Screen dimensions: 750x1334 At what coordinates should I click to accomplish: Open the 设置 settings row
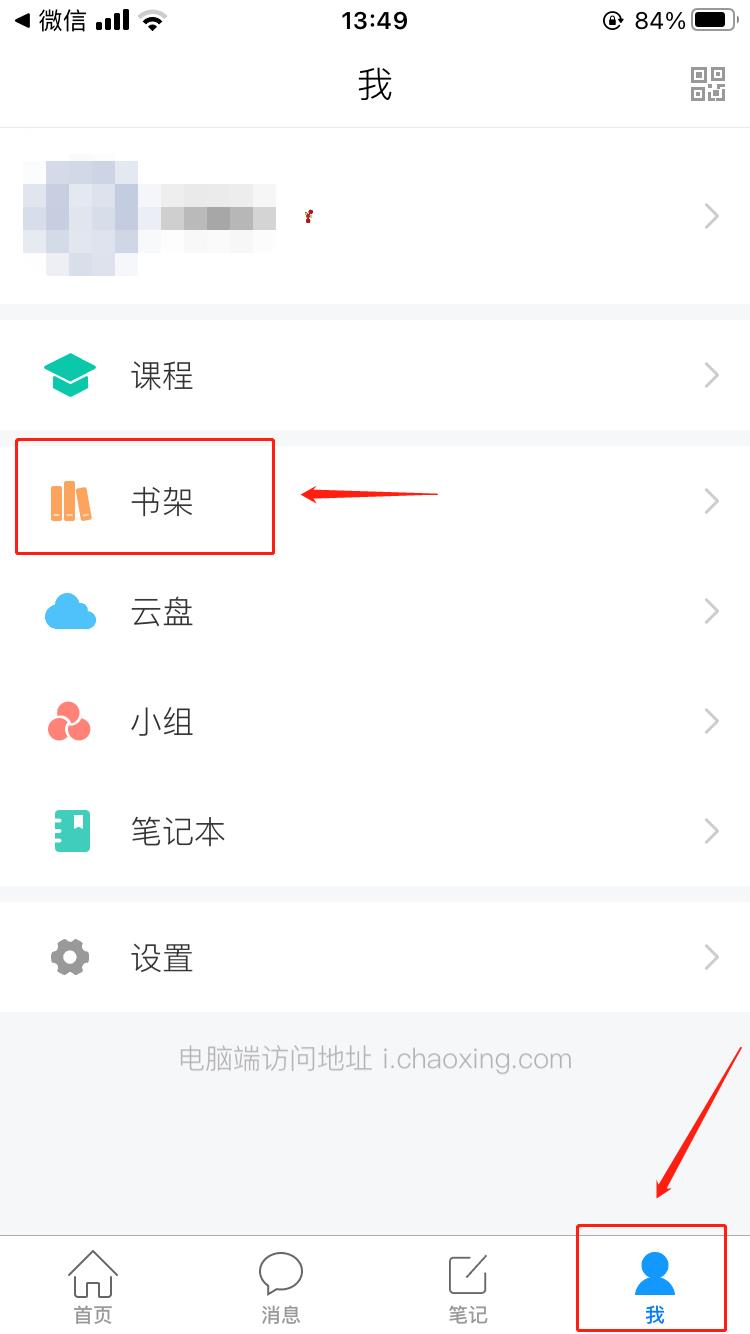(375, 958)
